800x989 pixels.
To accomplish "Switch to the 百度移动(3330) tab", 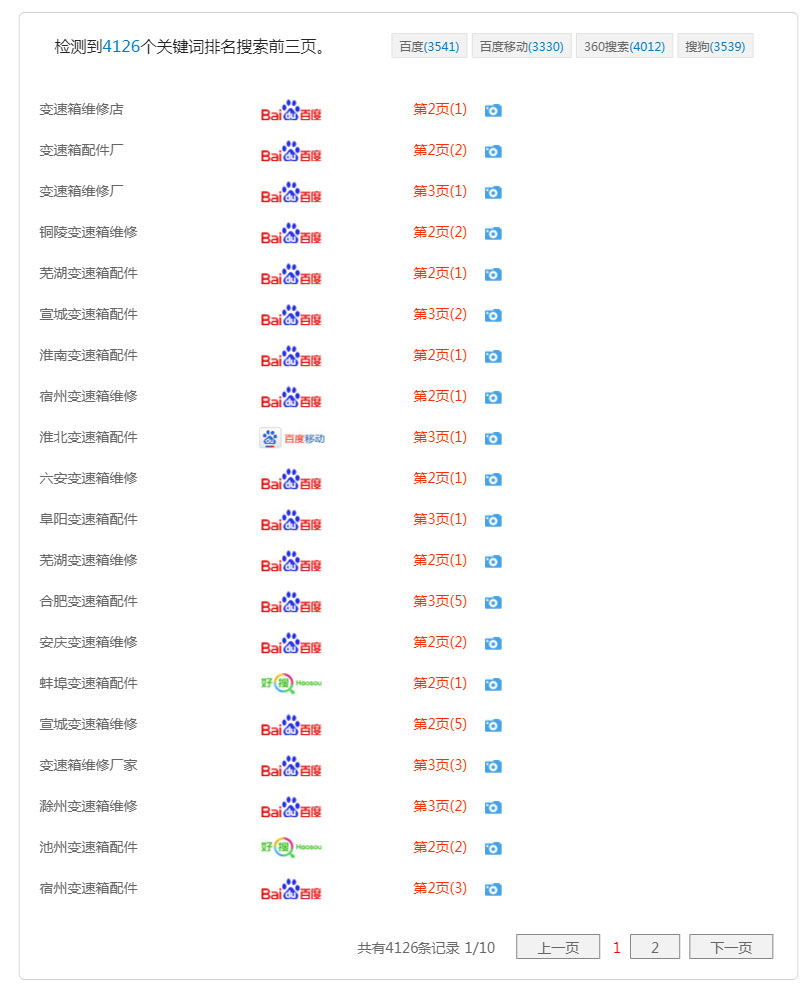I will click(521, 46).
